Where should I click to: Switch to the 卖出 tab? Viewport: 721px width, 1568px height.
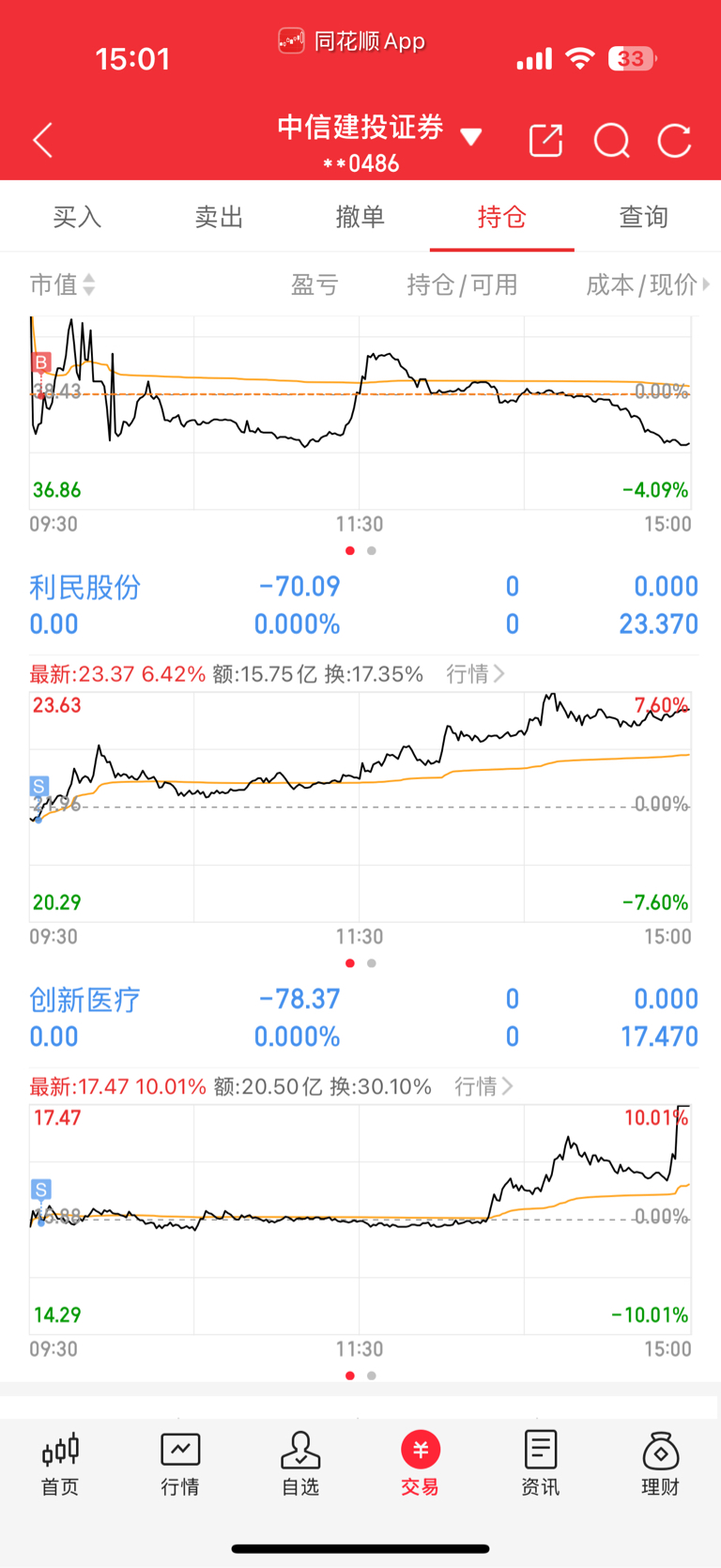[x=219, y=217]
